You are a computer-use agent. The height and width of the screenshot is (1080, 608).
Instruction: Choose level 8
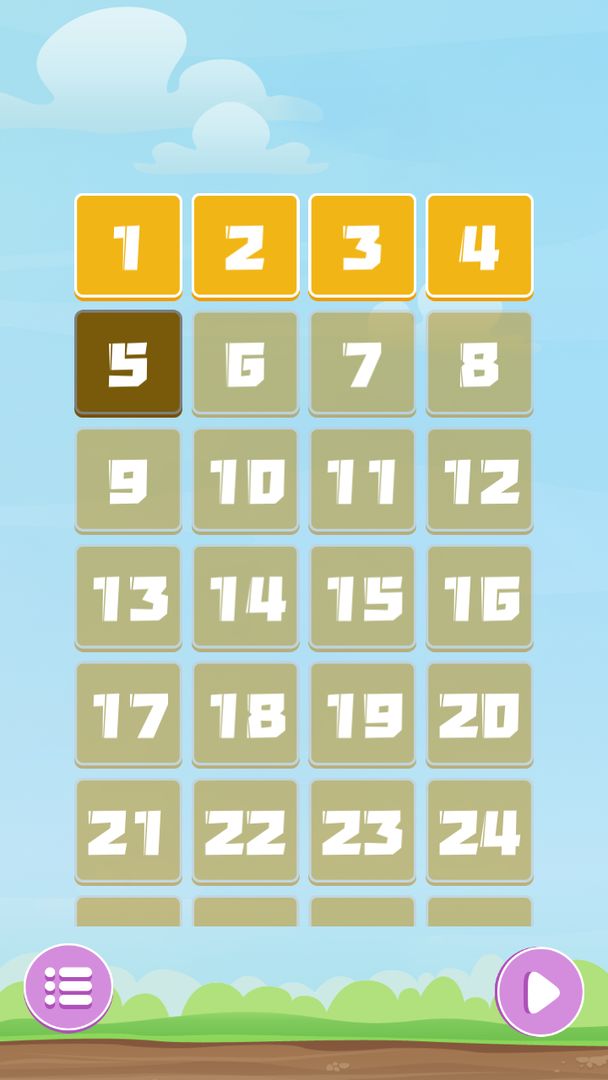[x=479, y=363]
